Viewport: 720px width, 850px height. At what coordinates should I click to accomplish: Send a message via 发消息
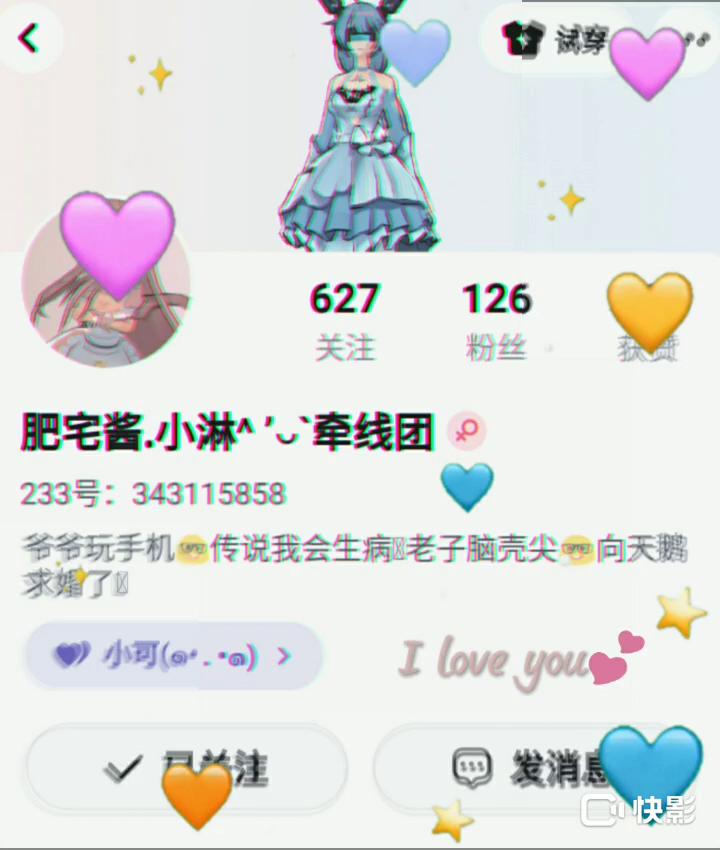tap(530, 768)
